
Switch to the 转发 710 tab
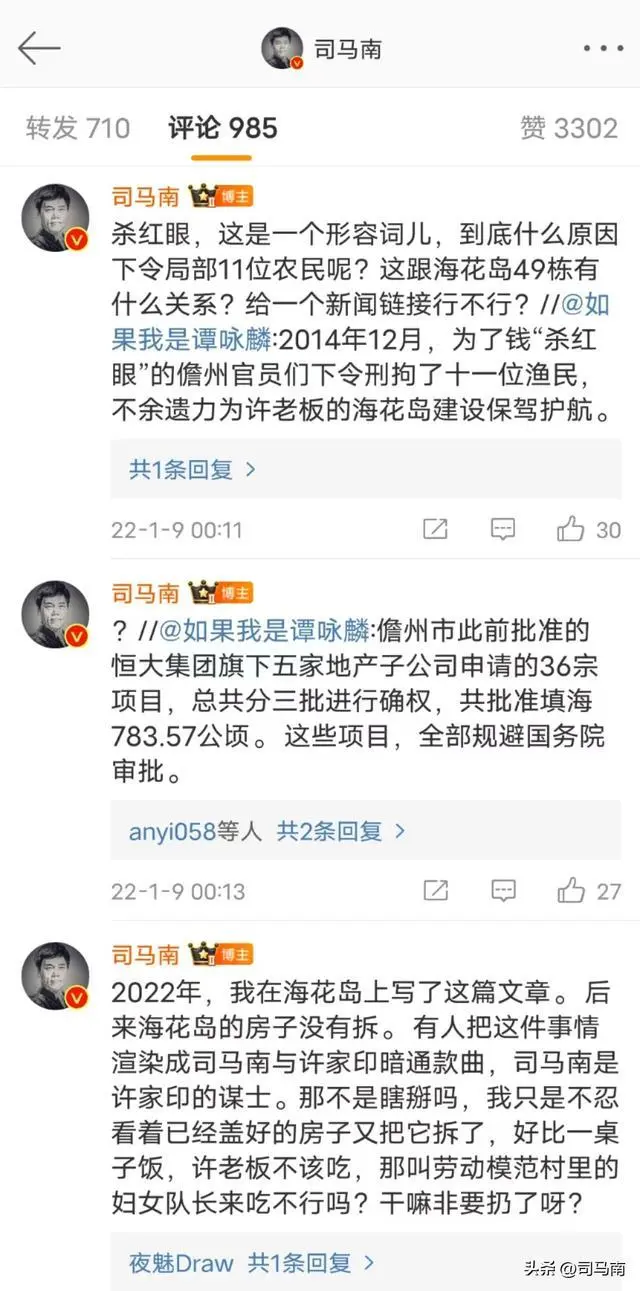pyautogui.click(x=78, y=128)
